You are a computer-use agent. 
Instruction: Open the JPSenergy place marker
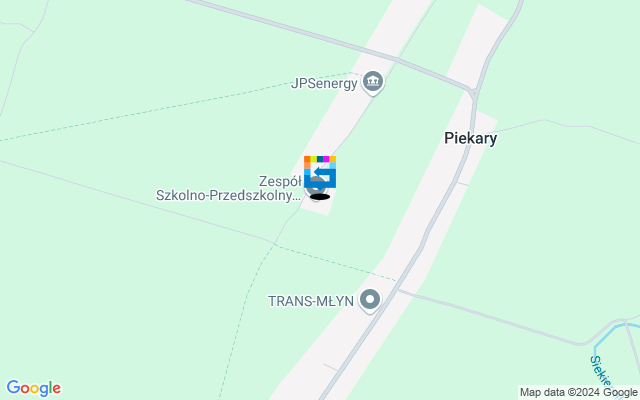click(373, 82)
